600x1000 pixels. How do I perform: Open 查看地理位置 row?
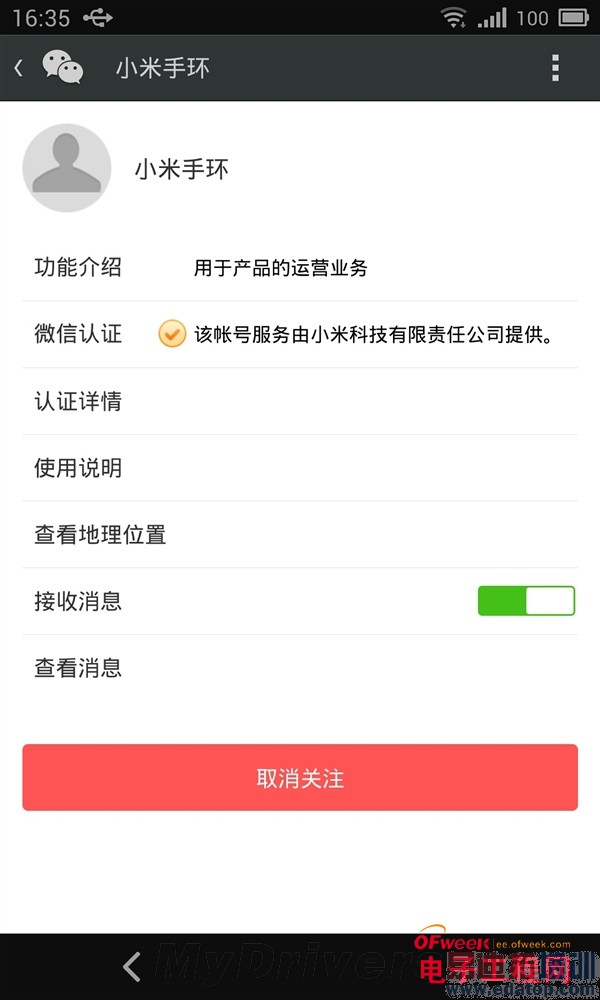300,535
